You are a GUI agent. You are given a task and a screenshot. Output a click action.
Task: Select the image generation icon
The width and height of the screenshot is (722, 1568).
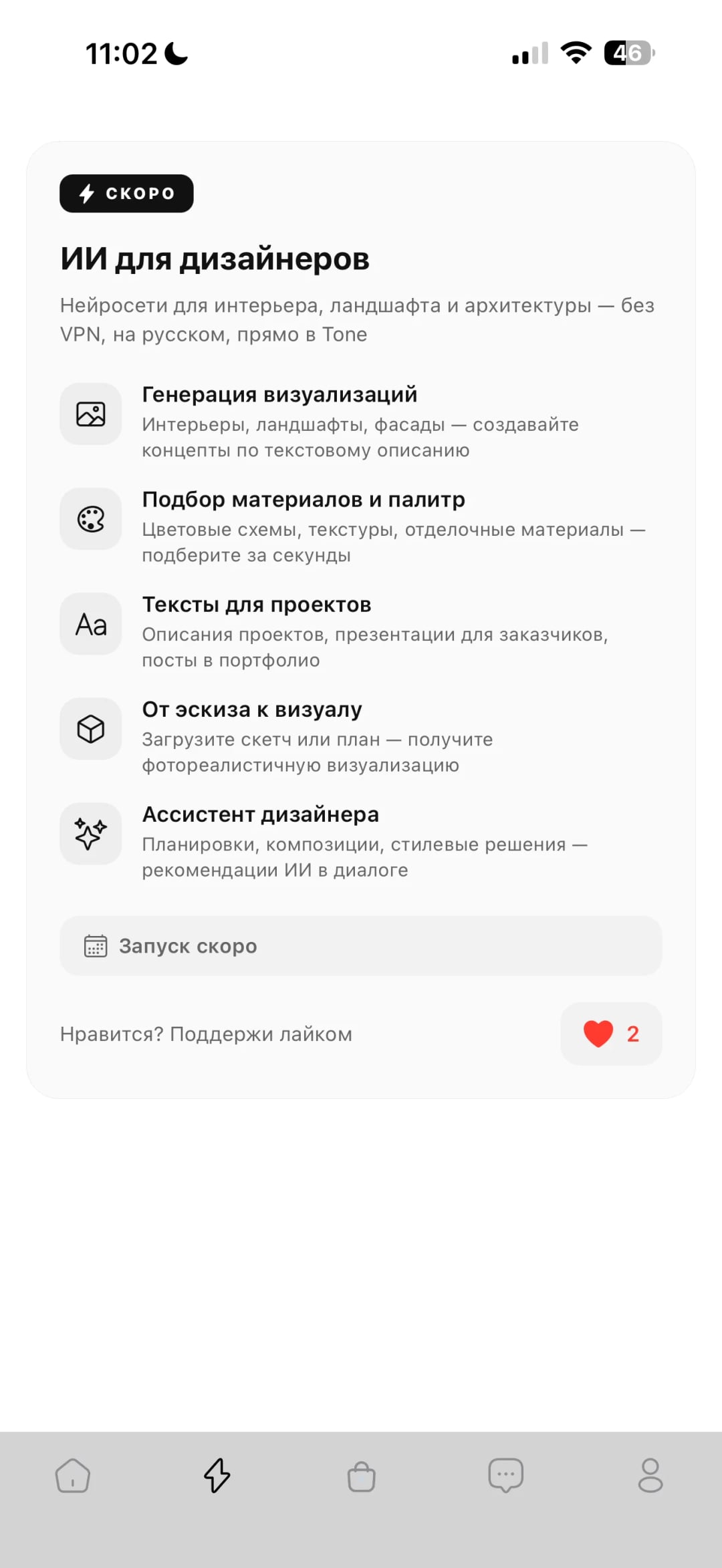91,413
